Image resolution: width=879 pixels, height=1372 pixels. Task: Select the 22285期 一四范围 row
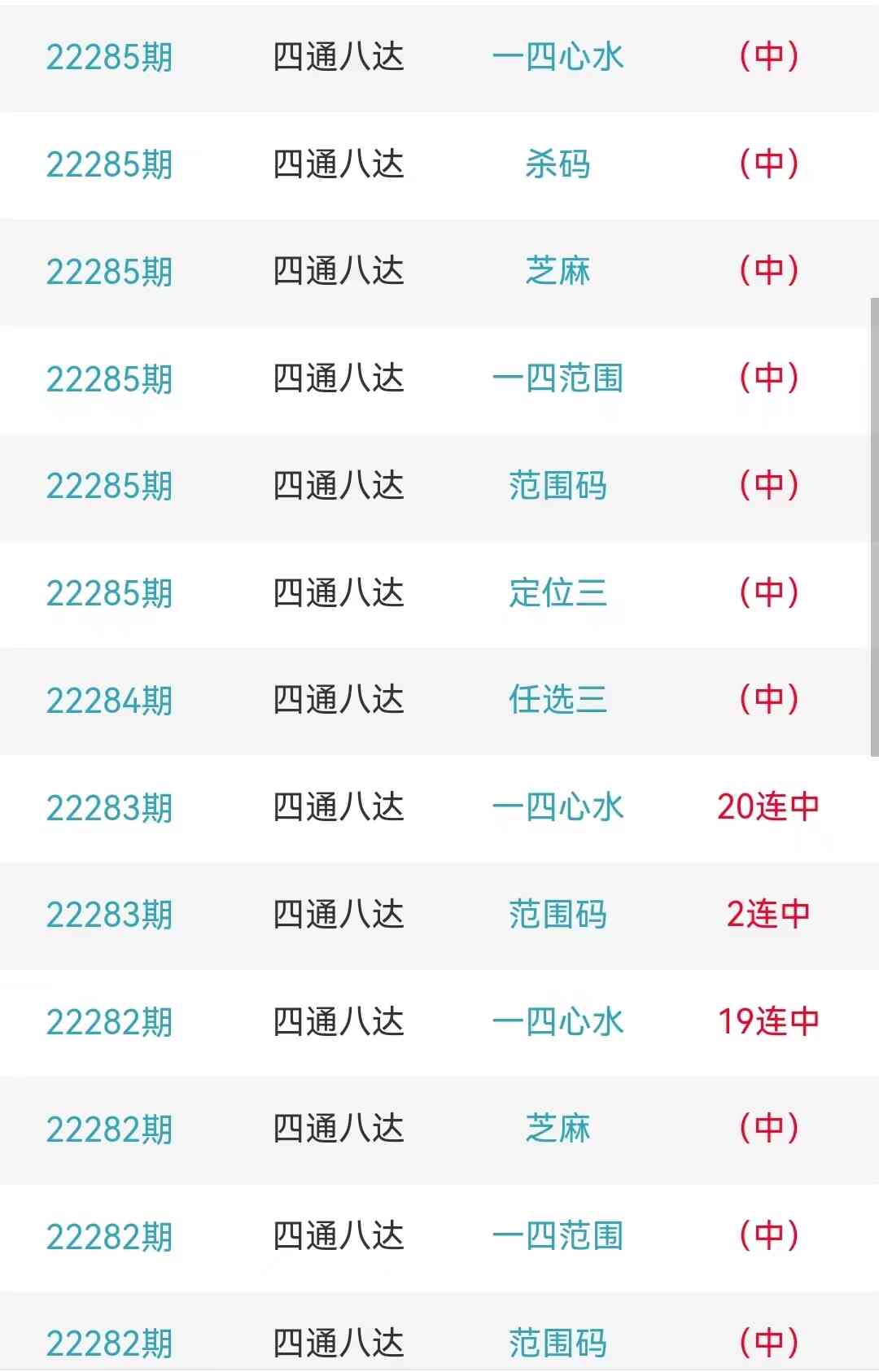click(x=558, y=378)
